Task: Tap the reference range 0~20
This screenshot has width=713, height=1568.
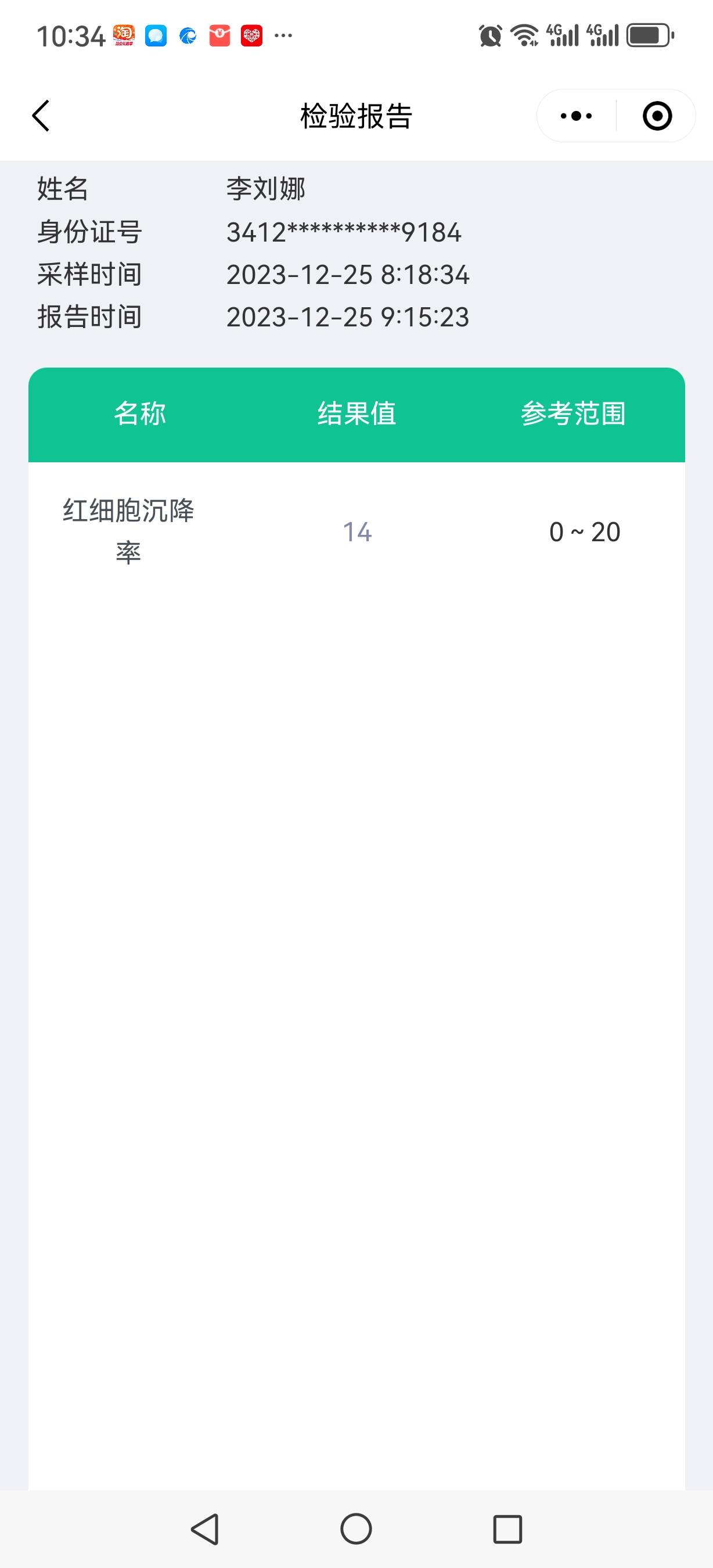Action: [584, 532]
